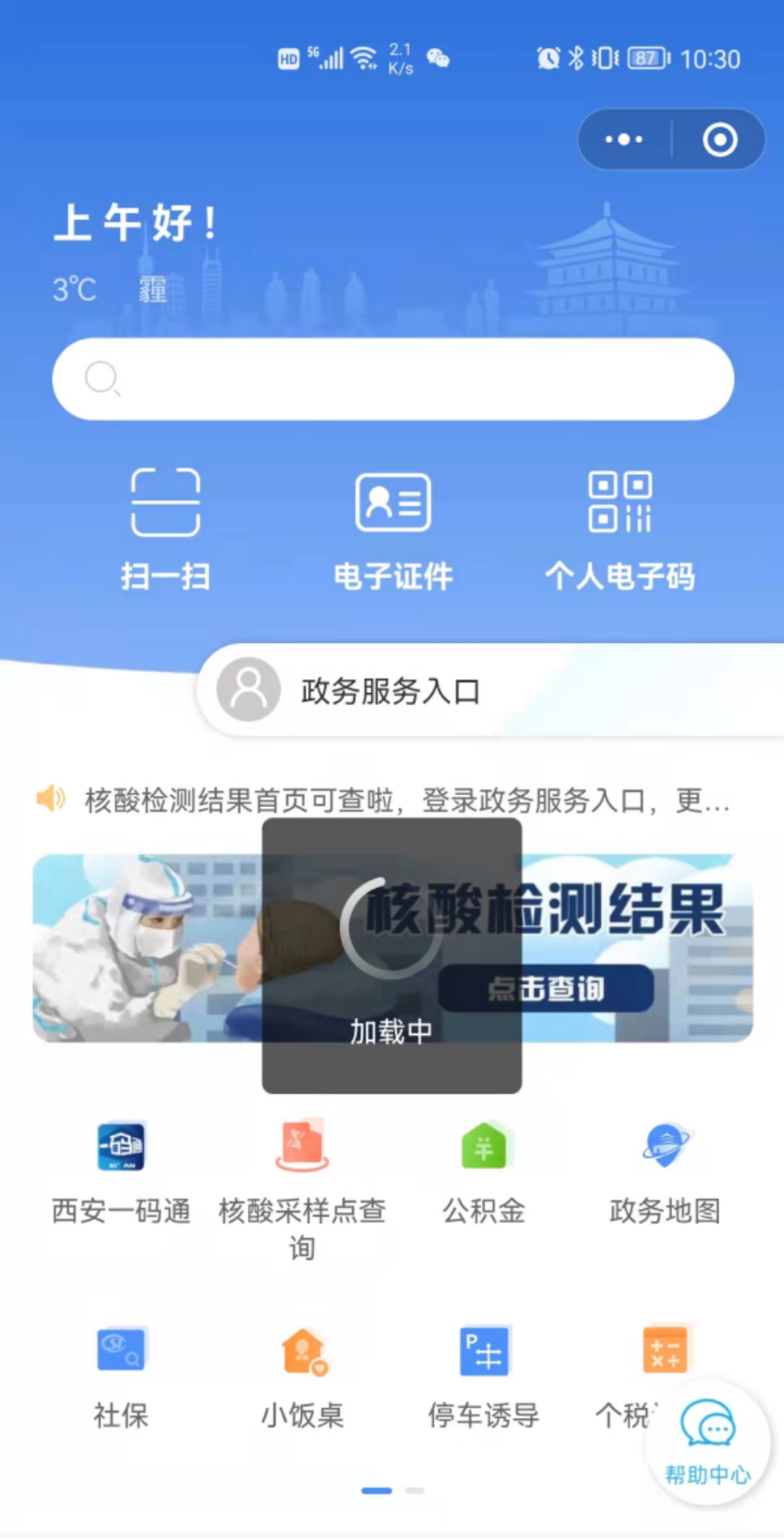Enter 政务服务入口 login
The image size is (784, 1538).
(389, 691)
